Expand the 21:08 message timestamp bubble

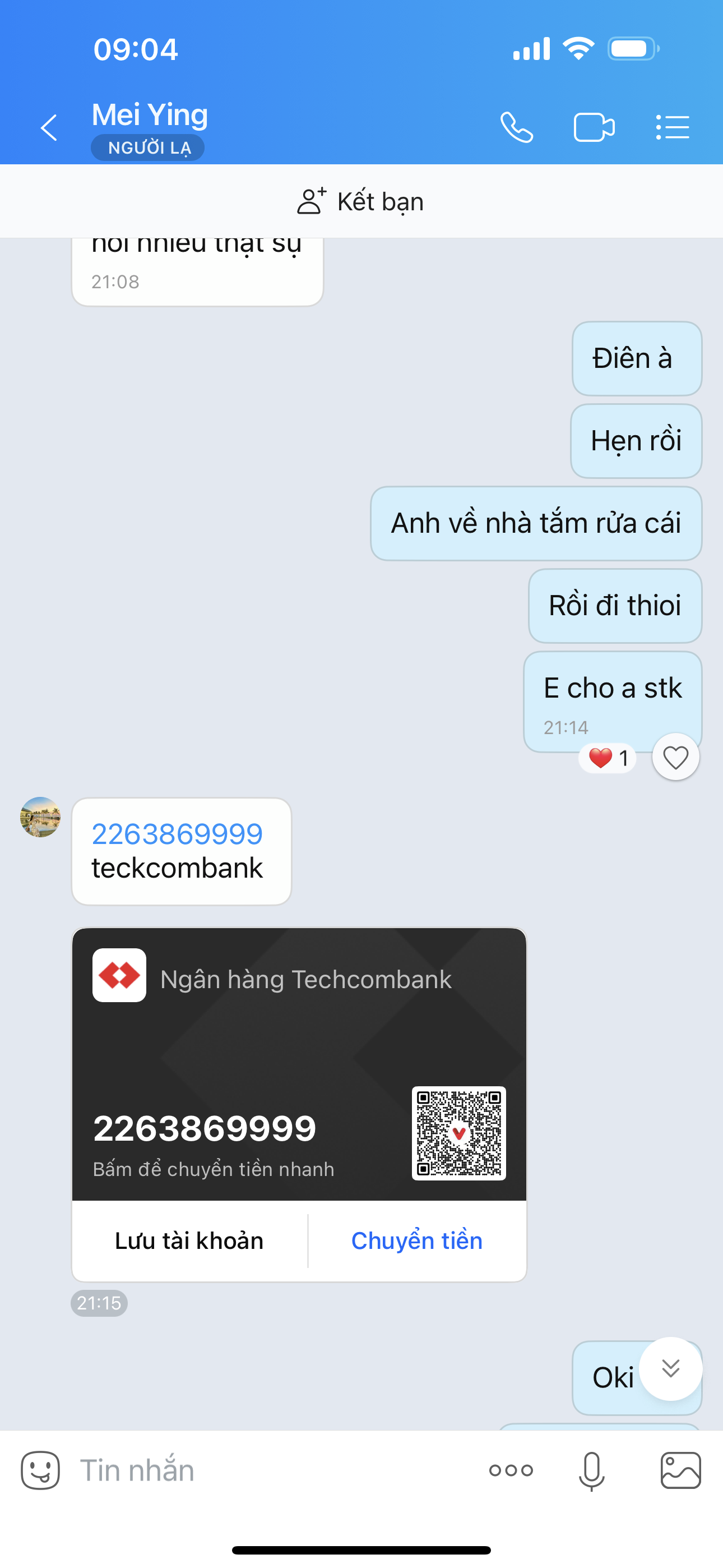coord(115,281)
